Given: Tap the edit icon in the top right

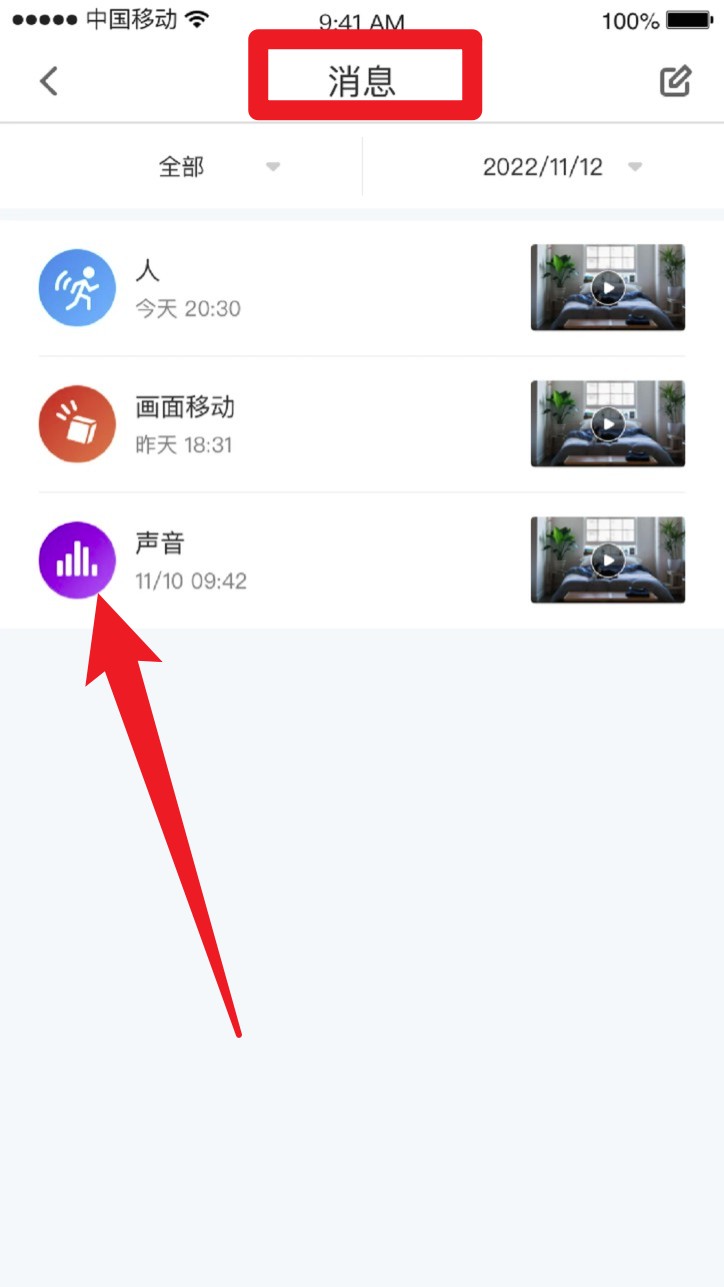Looking at the screenshot, I should click(676, 81).
